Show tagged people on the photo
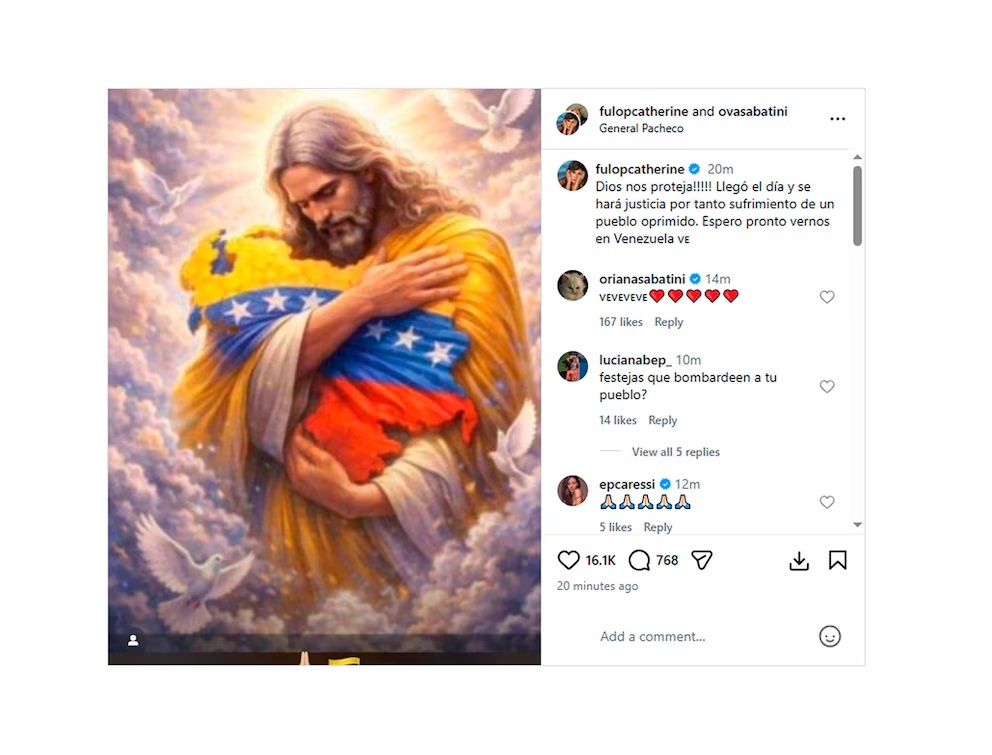This screenshot has width=992, height=755. coord(133,640)
